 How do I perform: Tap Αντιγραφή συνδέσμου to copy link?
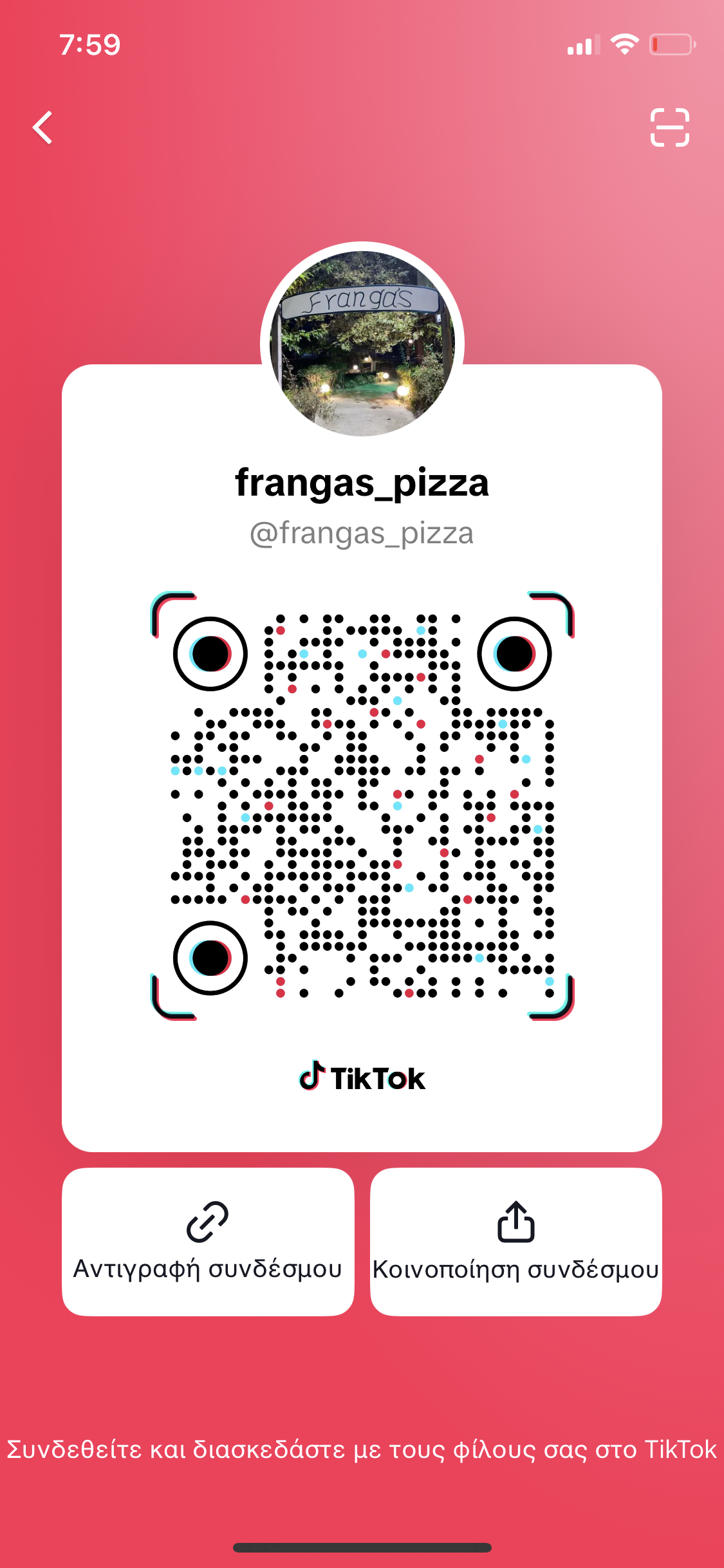(208, 1242)
